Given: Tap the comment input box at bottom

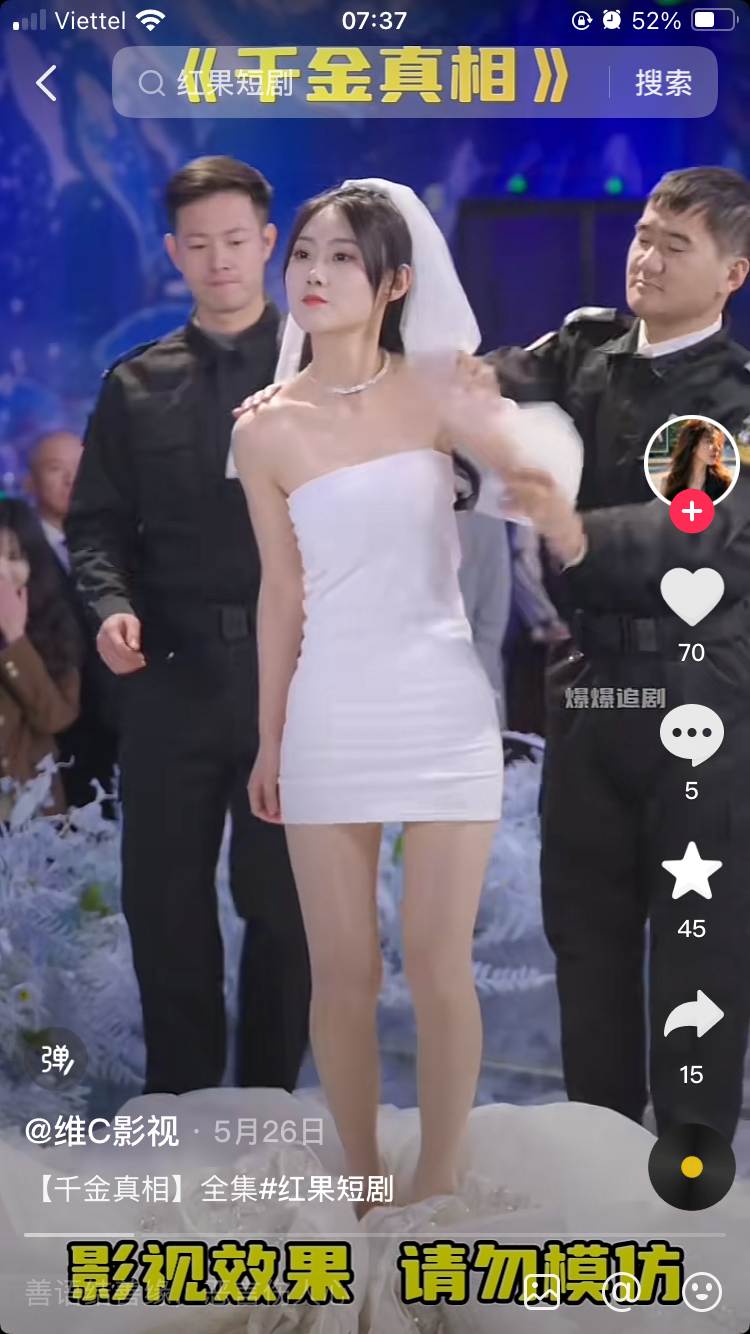Looking at the screenshot, I should click(250, 1292).
